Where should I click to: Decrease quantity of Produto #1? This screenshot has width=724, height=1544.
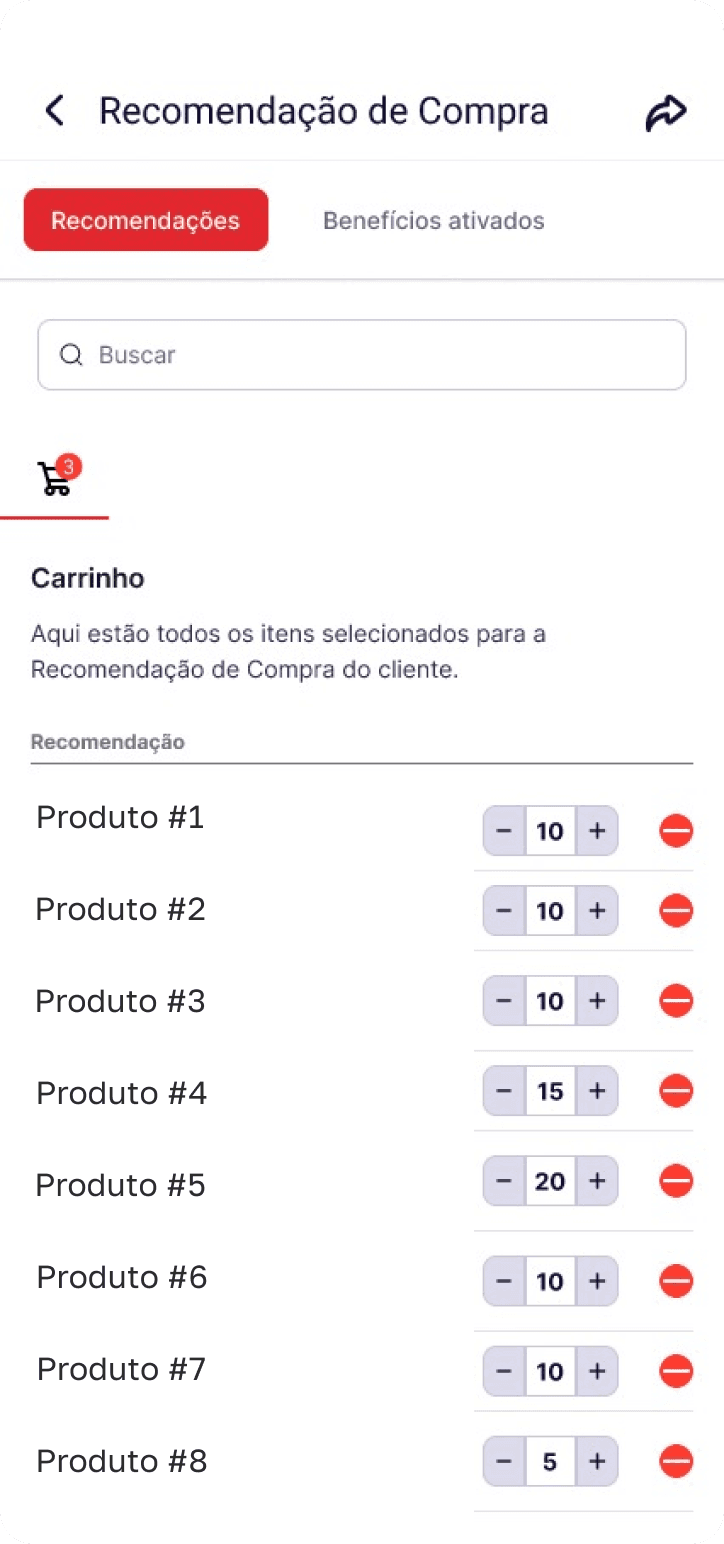pyautogui.click(x=504, y=831)
